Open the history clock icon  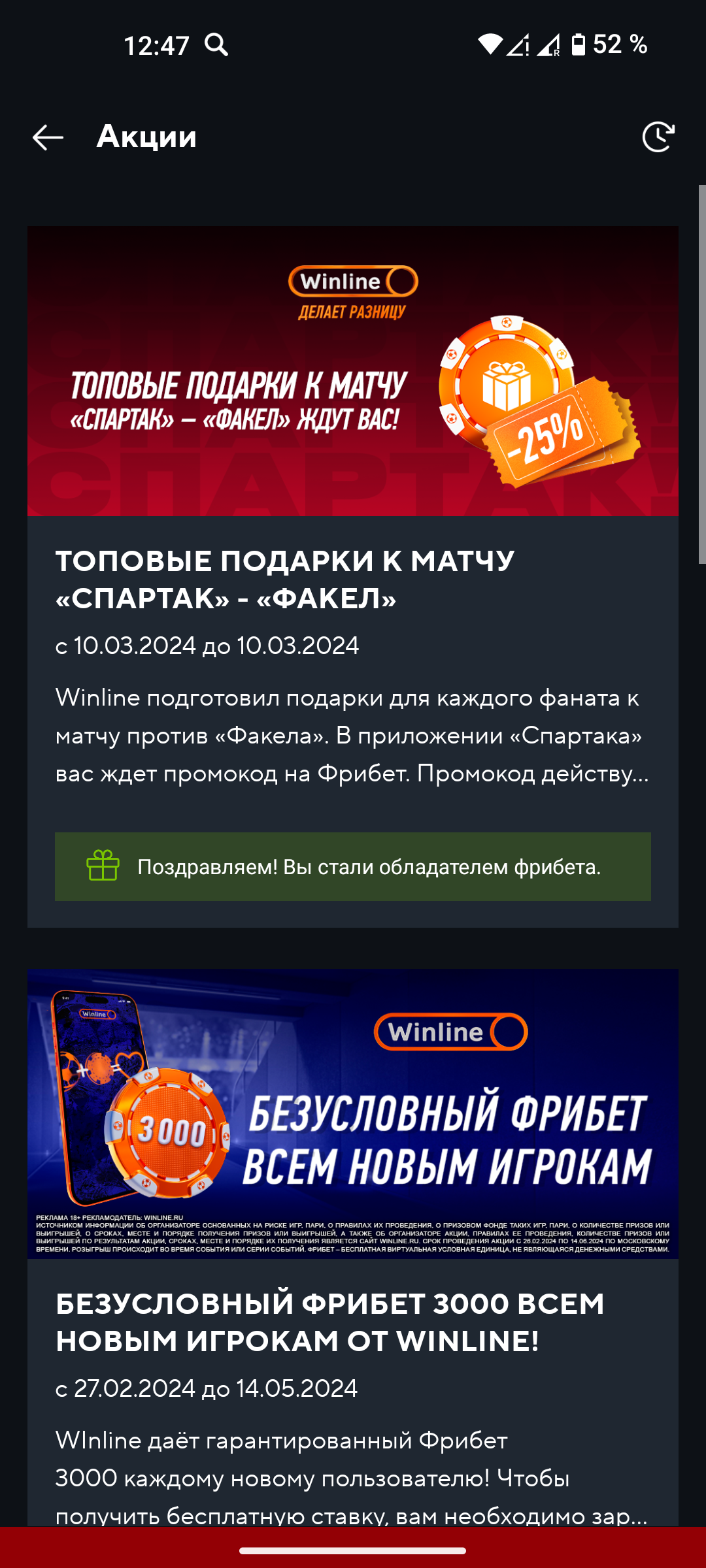(x=658, y=137)
